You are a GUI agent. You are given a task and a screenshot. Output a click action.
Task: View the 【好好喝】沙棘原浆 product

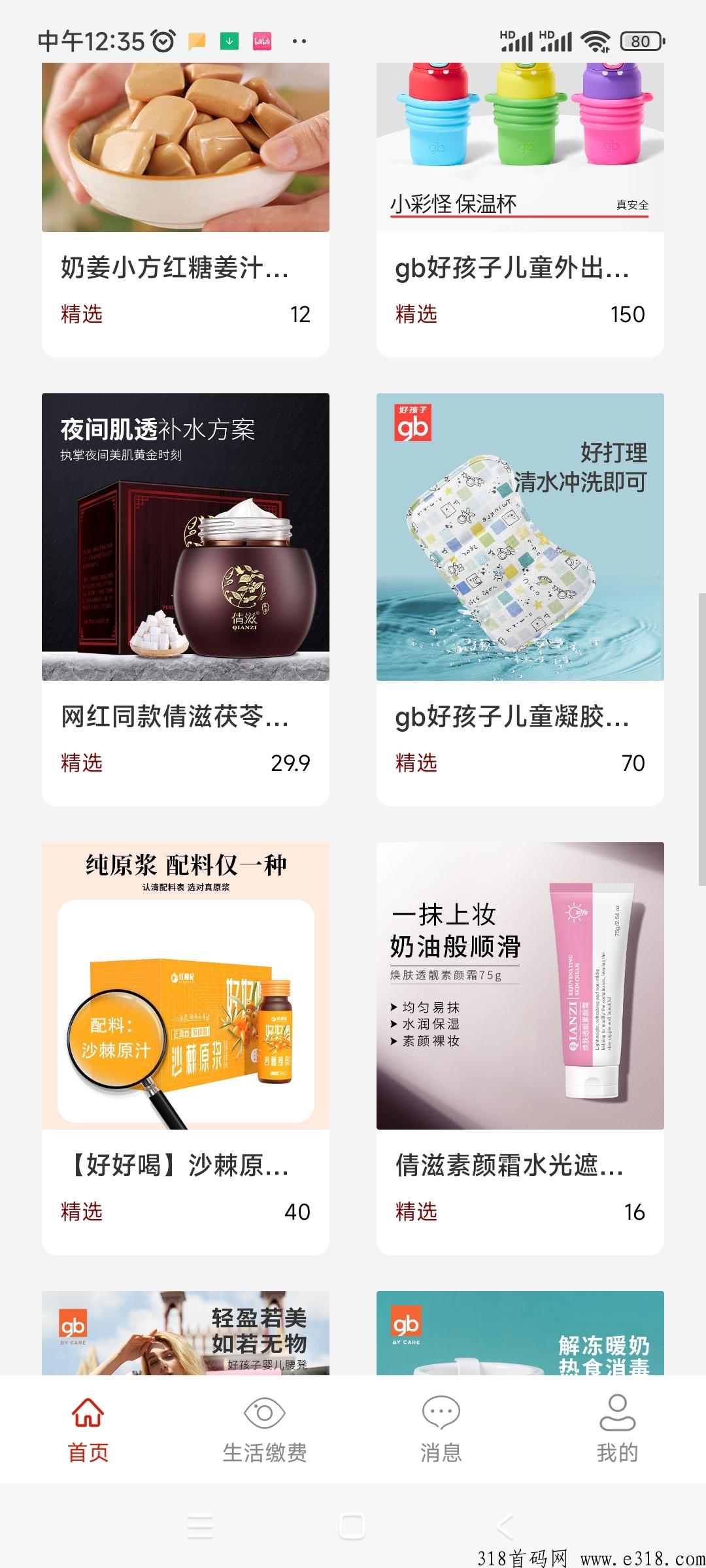[186, 1048]
